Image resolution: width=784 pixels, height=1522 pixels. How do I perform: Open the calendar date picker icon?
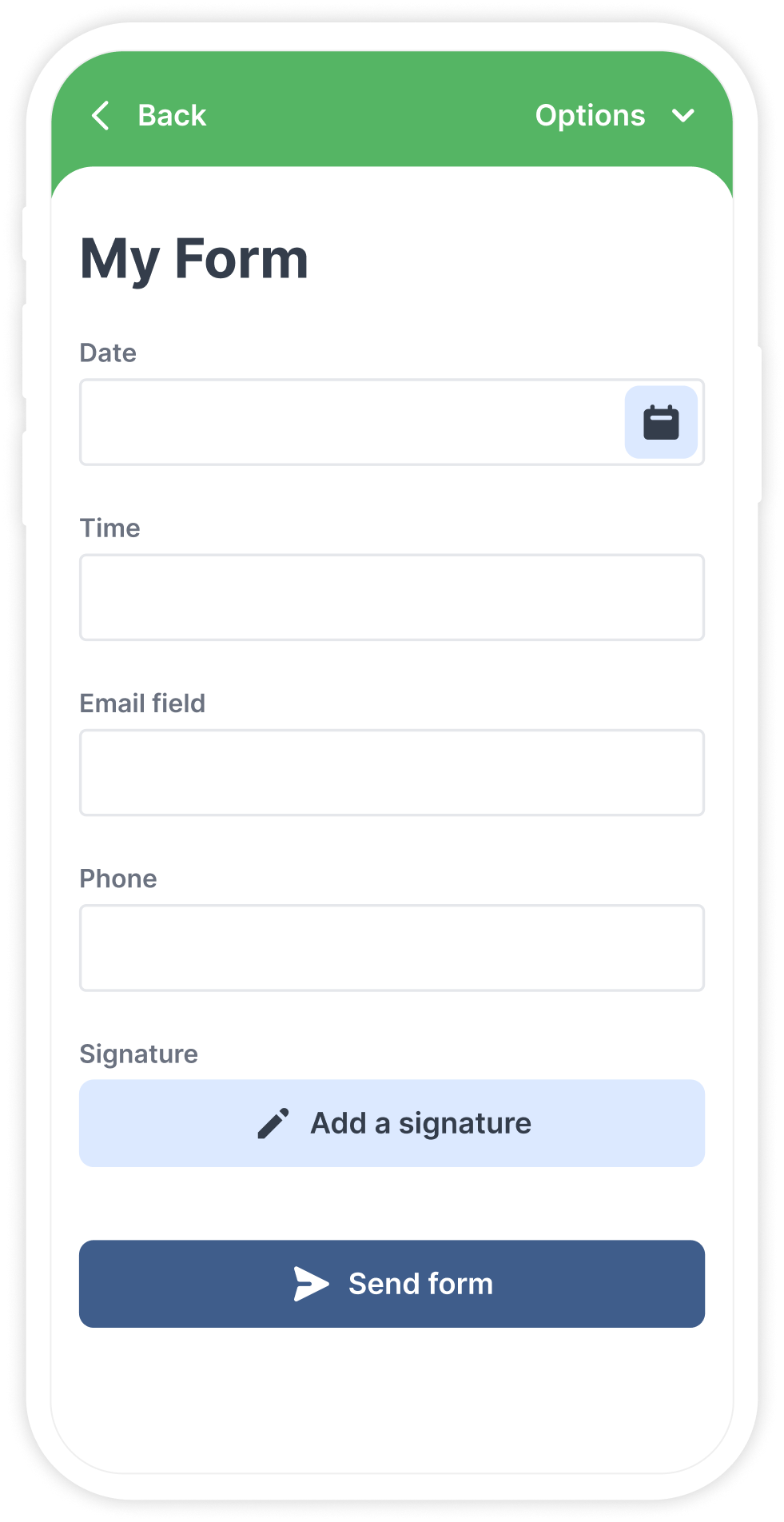tap(661, 423)
